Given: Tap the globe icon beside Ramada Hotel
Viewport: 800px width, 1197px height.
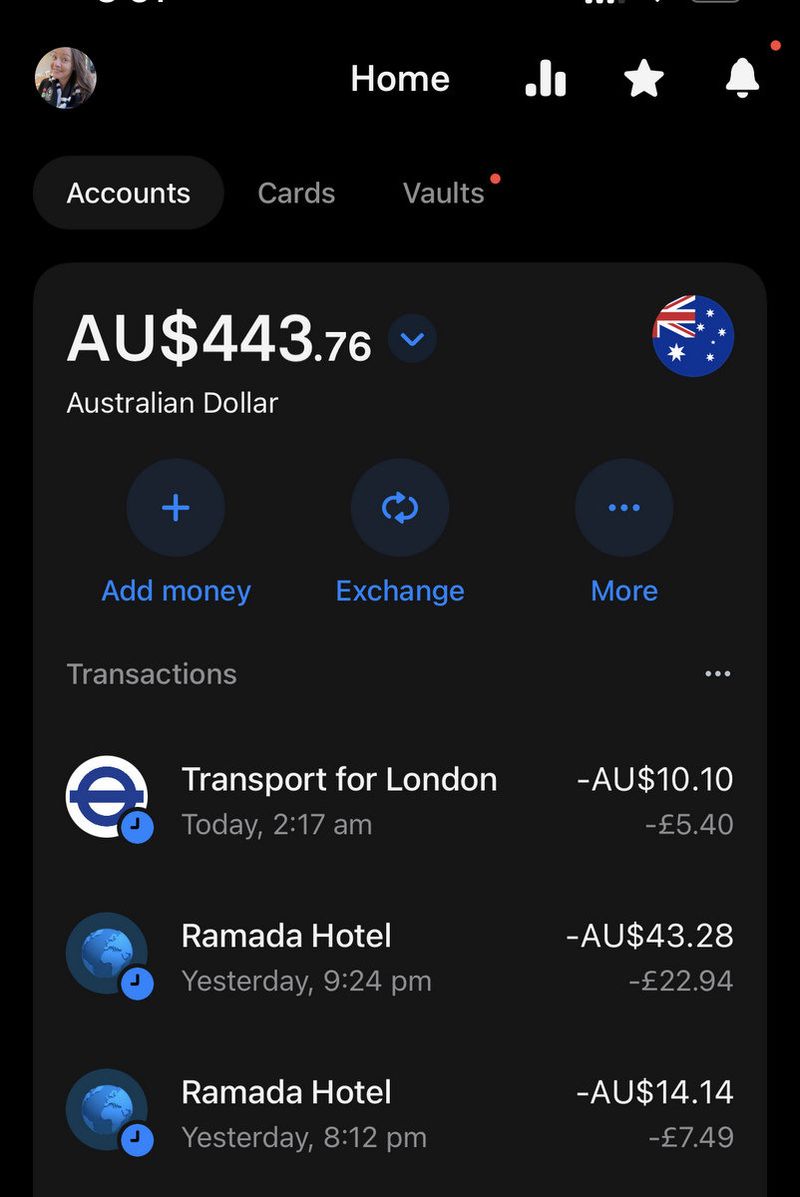Looking at the screenshot, I should 107,952.
